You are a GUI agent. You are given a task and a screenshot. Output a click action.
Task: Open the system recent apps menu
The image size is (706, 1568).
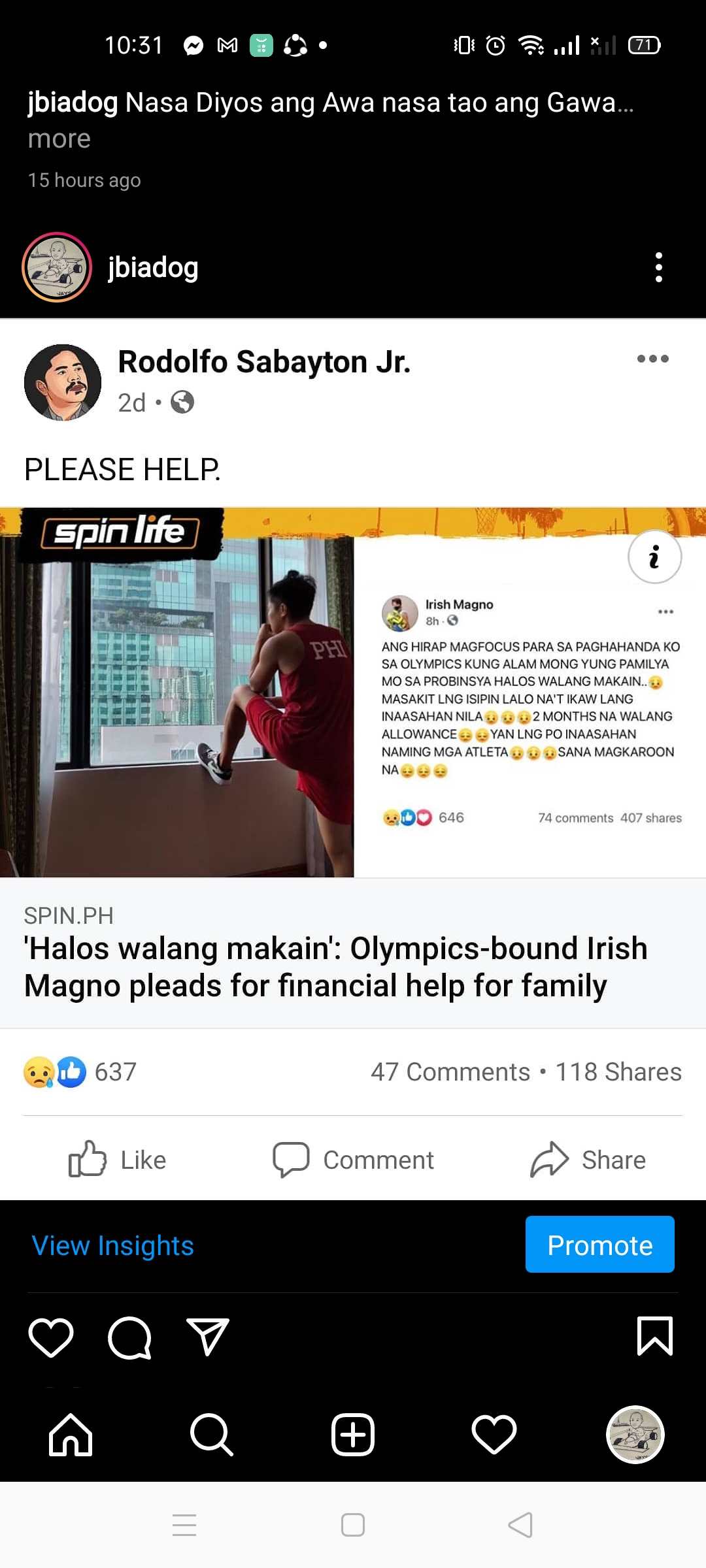[184, 1525]
